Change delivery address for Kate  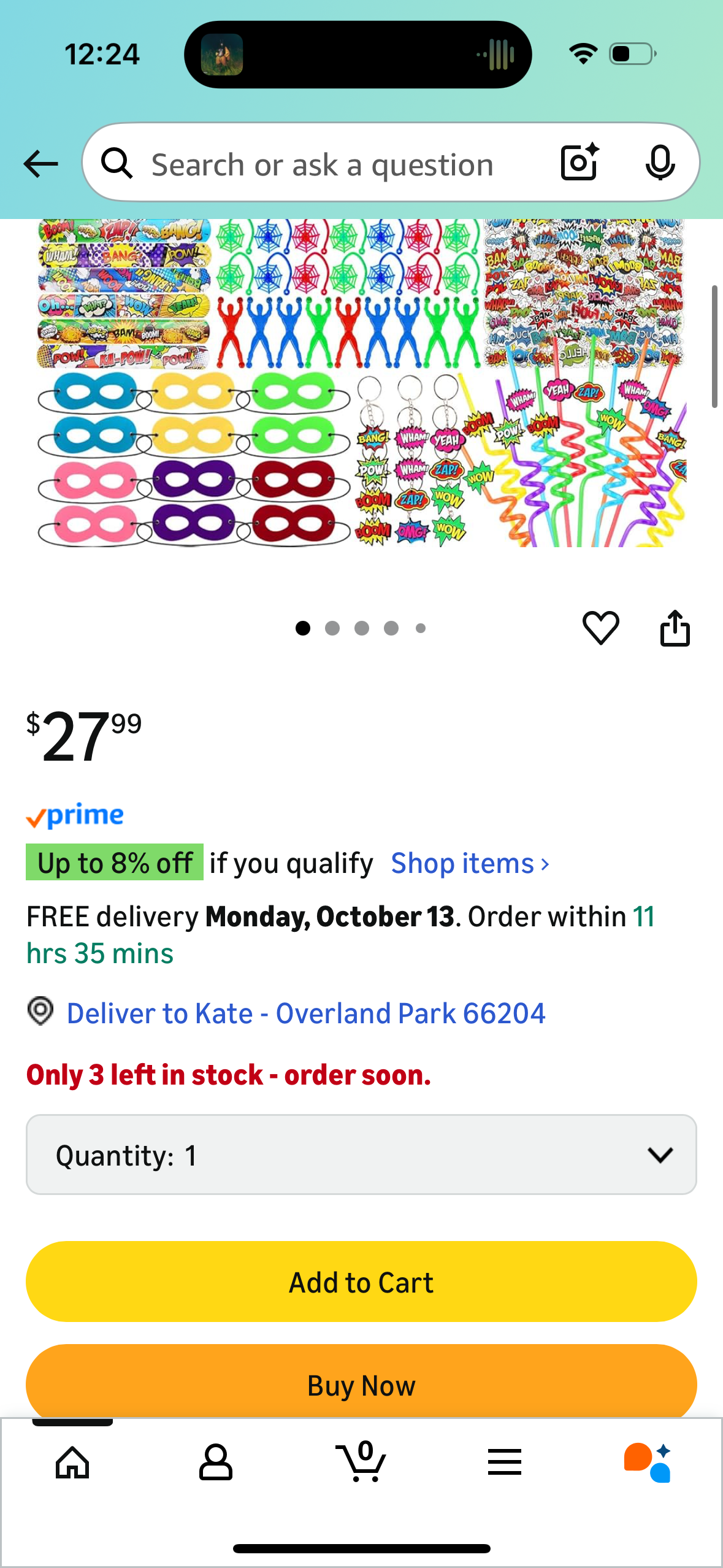click(x=305, y=1013)
